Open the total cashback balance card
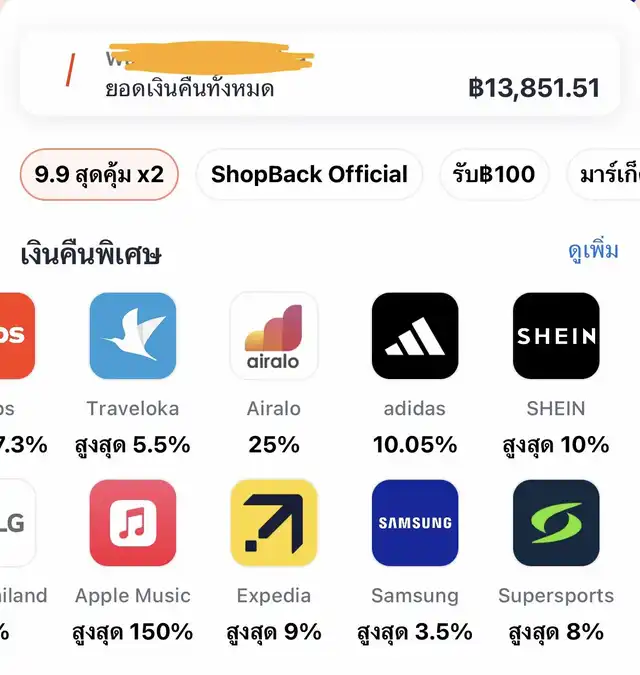 [320, 74]
